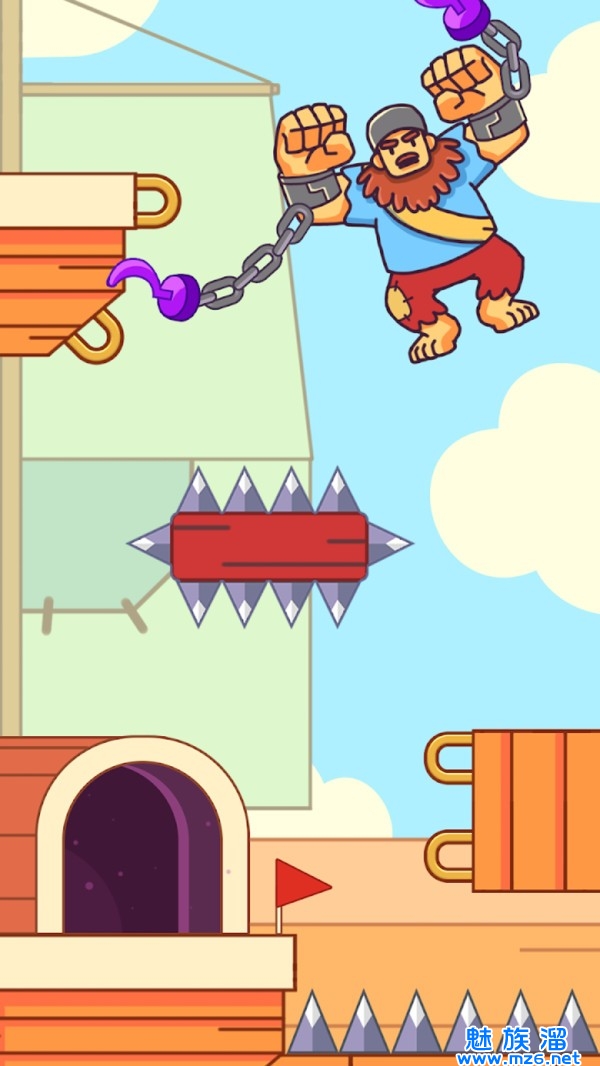600x1066 pixels.
Task: Hook the lower golden ring on the orange crate
Action: (449, 855)
